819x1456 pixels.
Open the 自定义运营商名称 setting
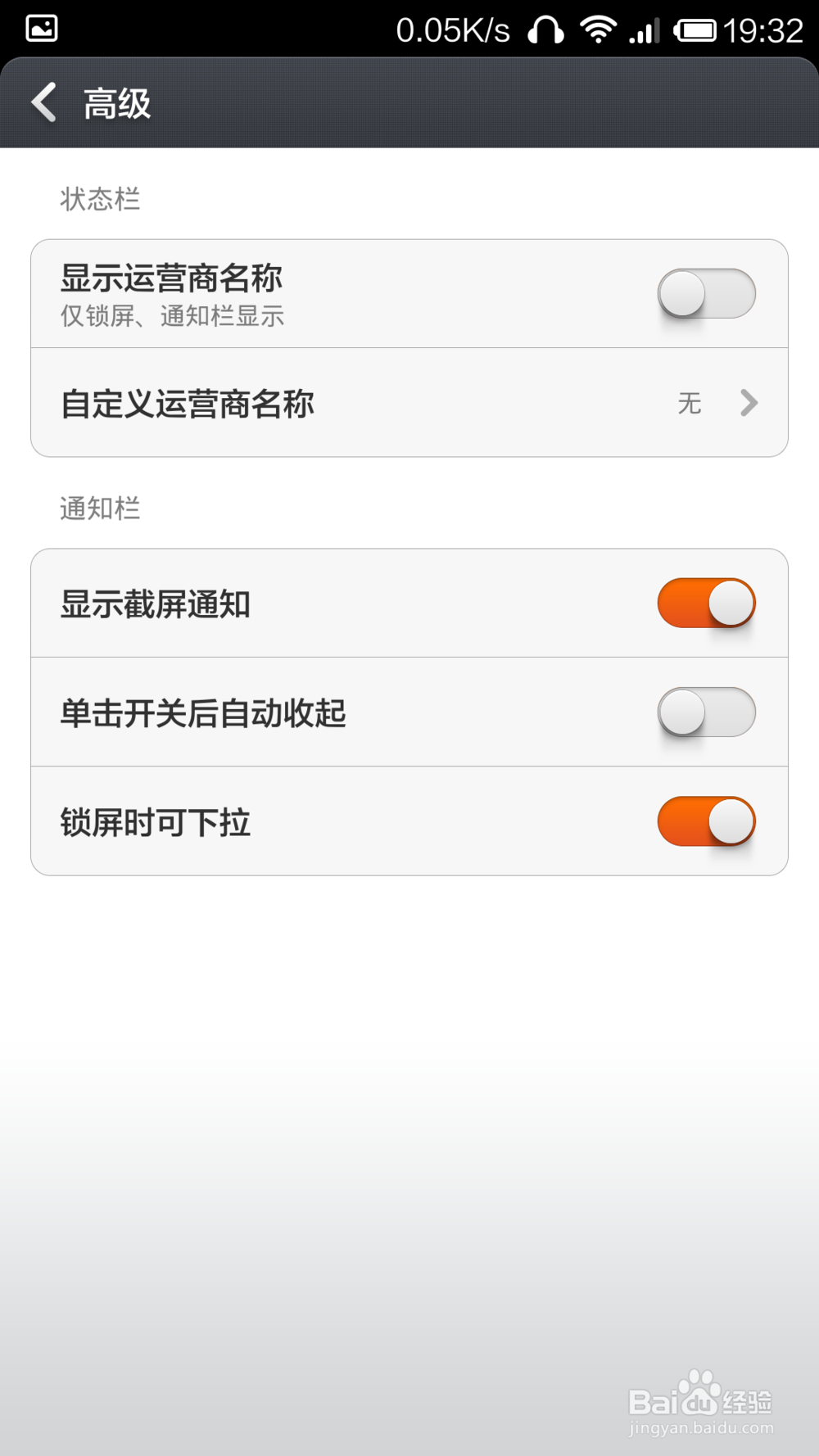coord(328,403)
